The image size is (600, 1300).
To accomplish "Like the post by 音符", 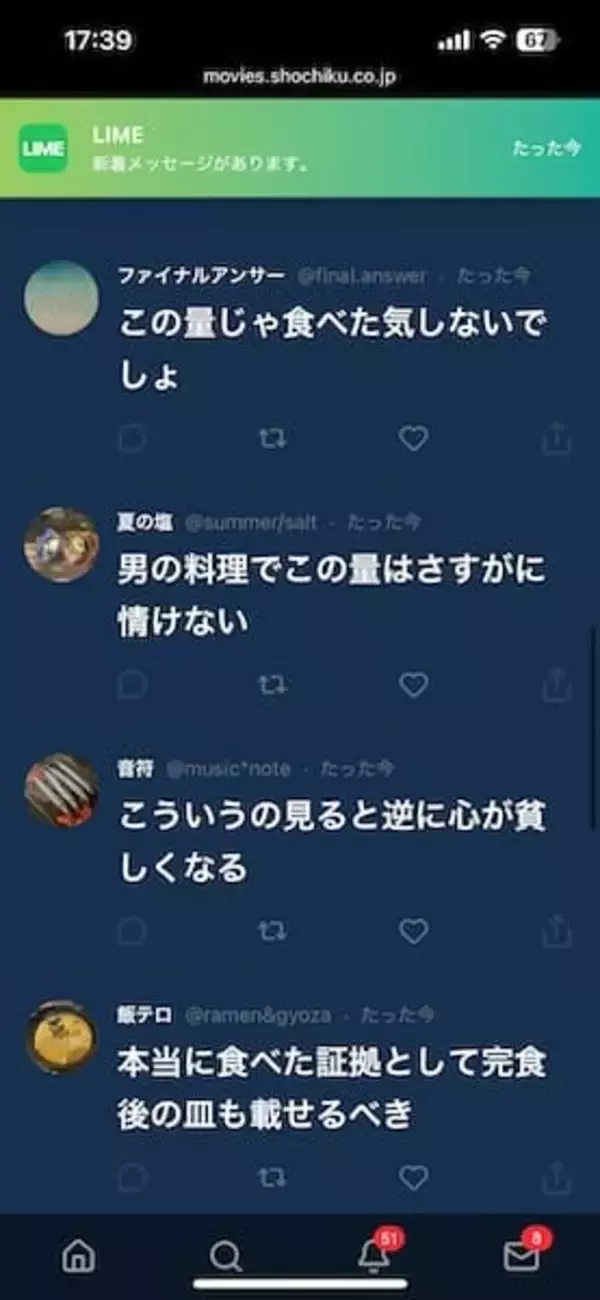I will click(x=413, y=932).
